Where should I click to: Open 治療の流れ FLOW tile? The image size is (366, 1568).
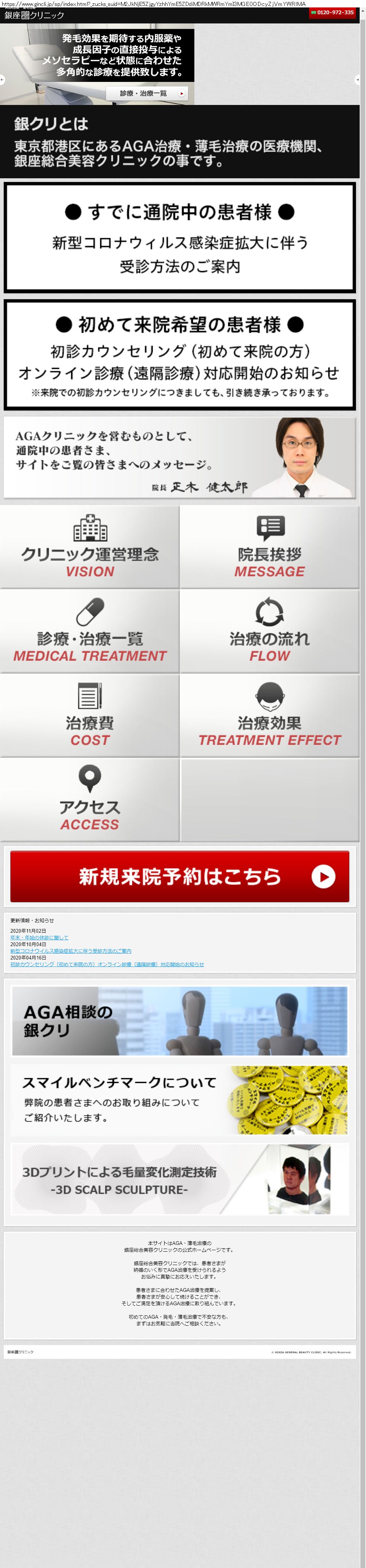coord(269,630)
